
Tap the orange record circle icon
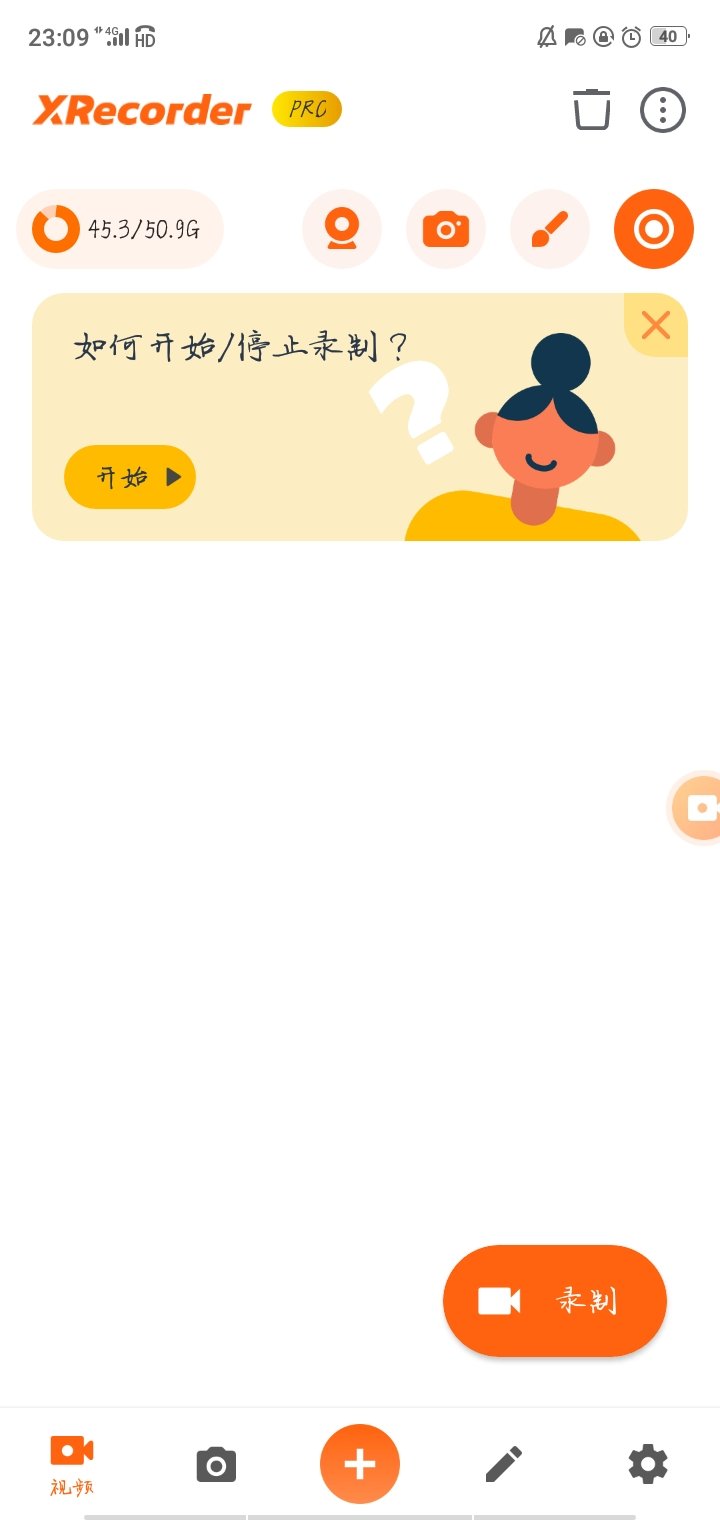click(x=654, y=229)
